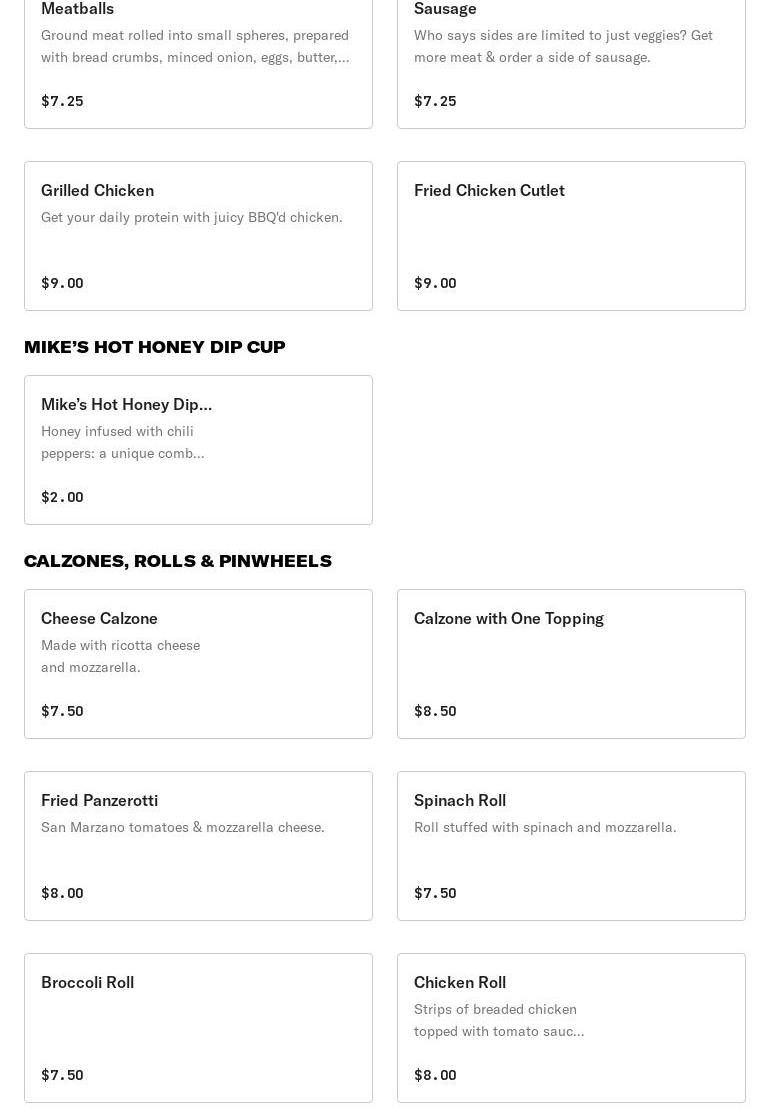Open Grilled Chicken menu item
This screenshot has width=770, height=1109.
(198, 236)
